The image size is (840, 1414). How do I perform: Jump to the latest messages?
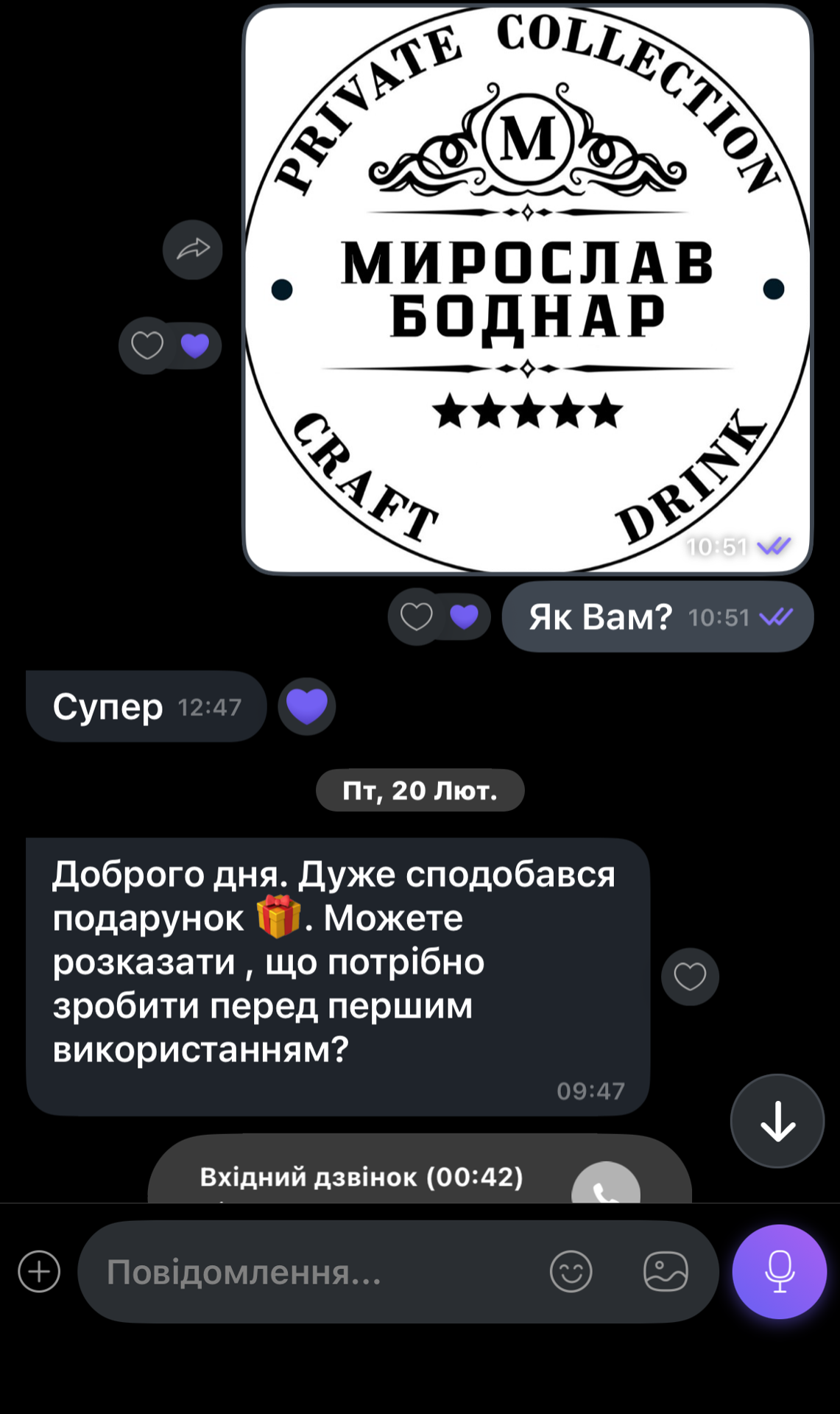(777, 1121)
